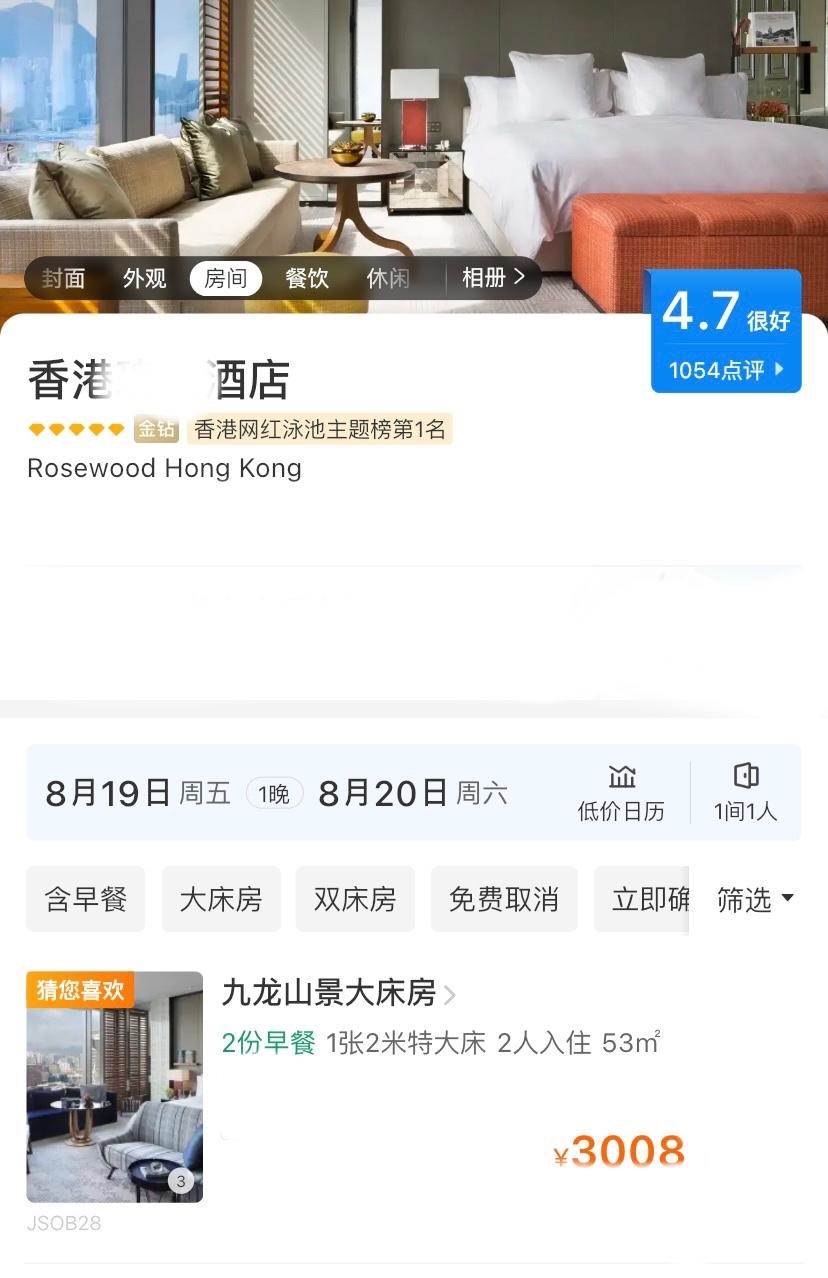Filter by 免费取消 option
Screen dimensions: 828x1278
click(503, 899)
